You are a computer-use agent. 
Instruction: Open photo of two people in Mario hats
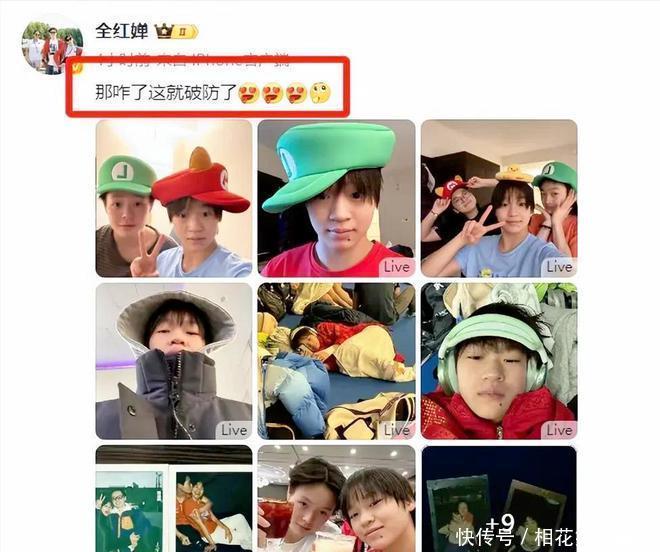(174, 198)
